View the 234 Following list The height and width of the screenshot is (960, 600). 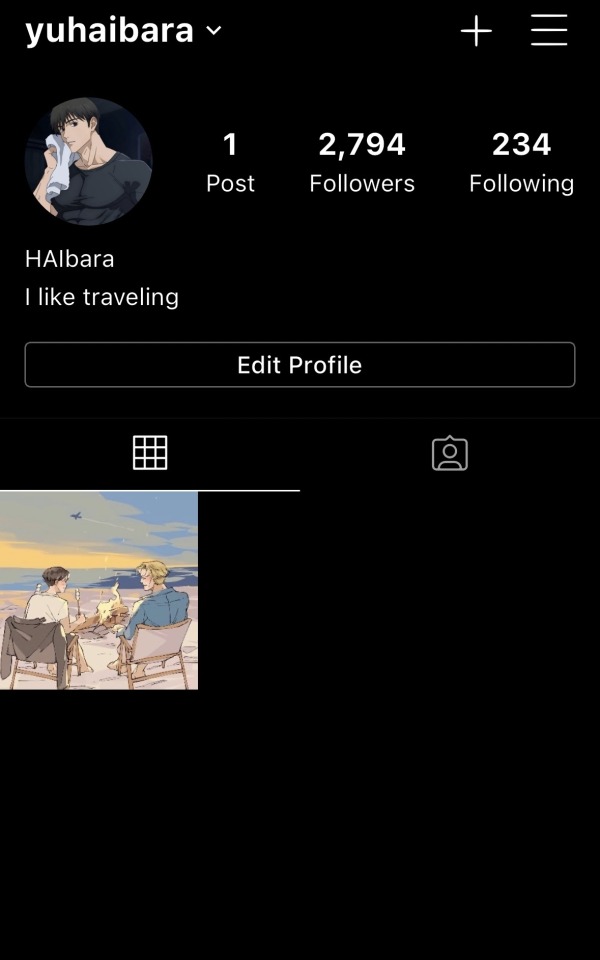tap(521, 162)
